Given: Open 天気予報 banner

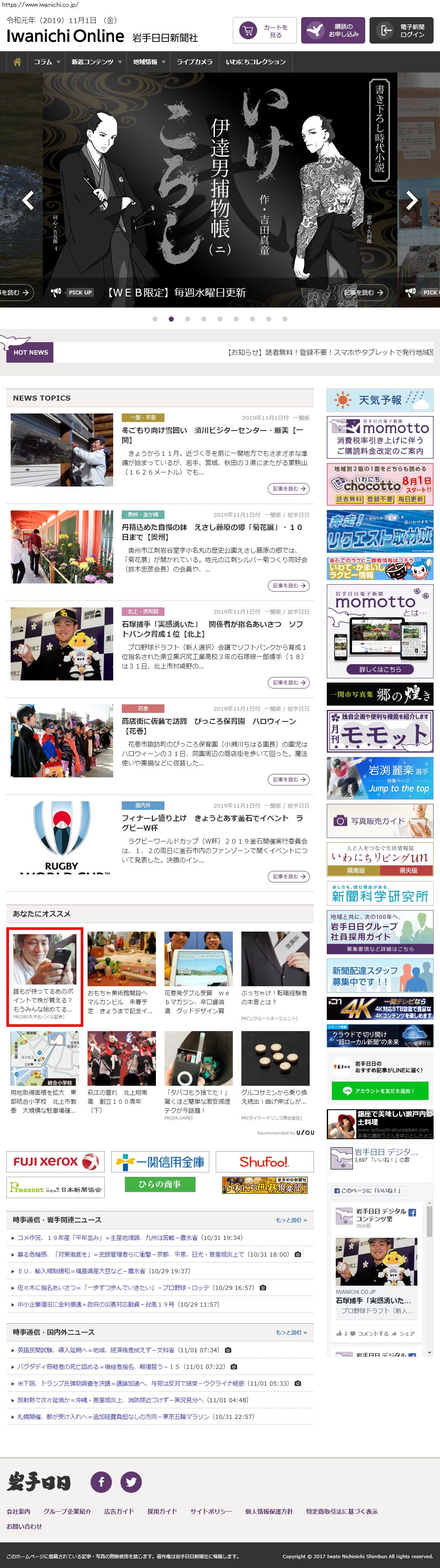Looking at the screenshot, I should tap(380, 400).
